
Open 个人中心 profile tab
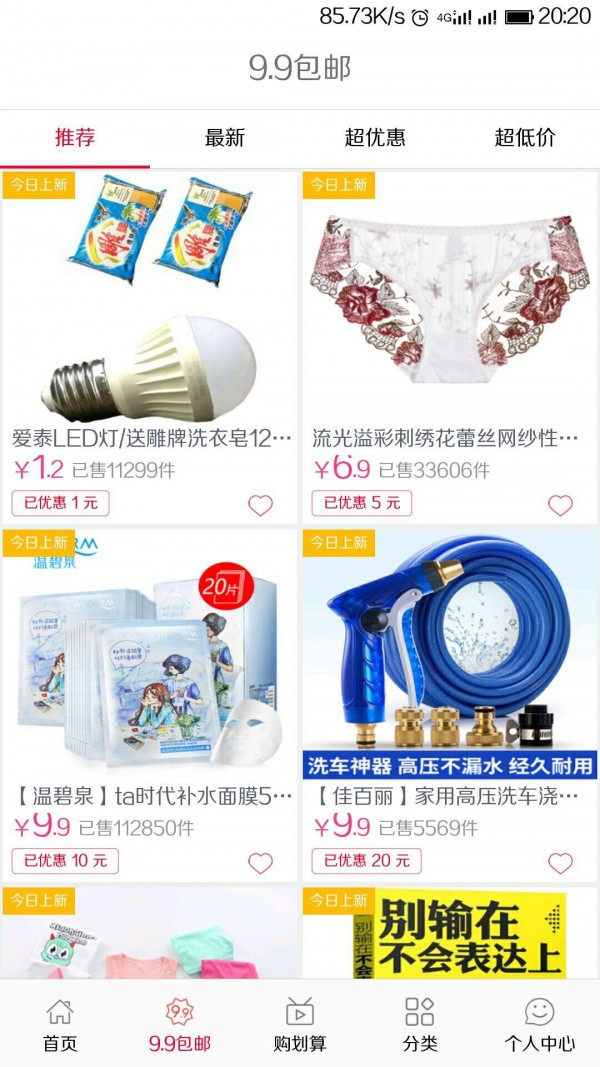click(540, 1023)
